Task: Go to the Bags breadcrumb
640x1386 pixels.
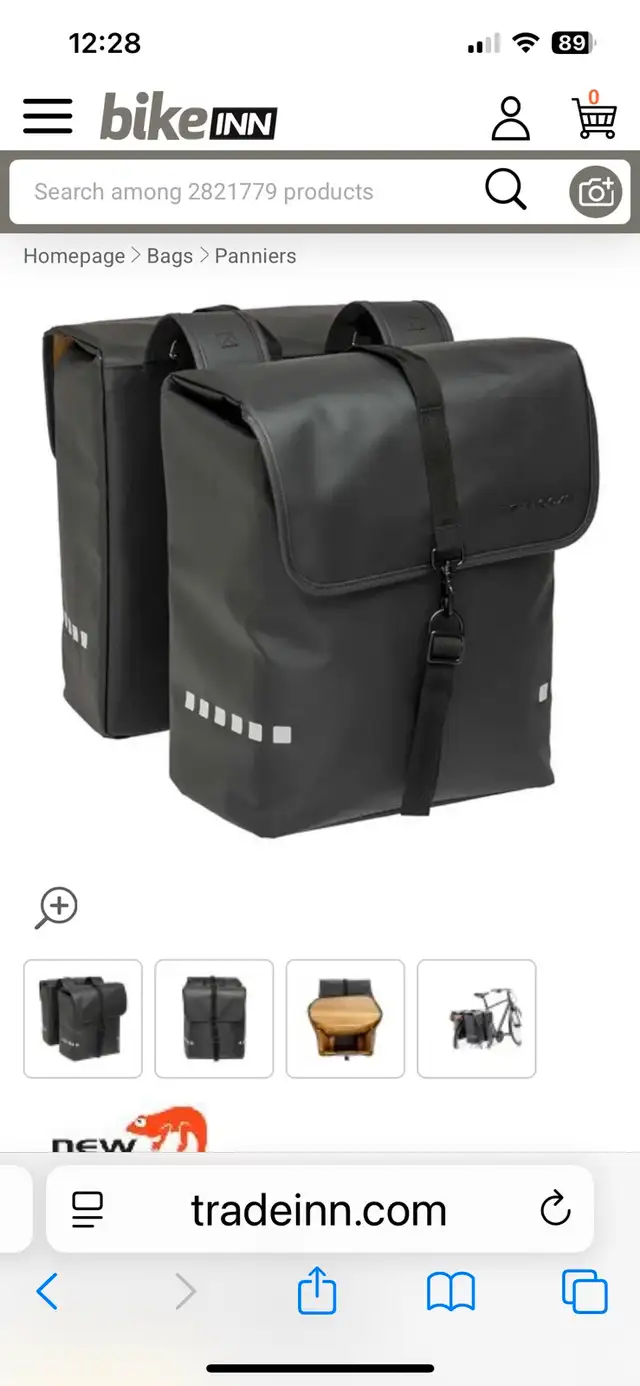Action: pos(170,256)
